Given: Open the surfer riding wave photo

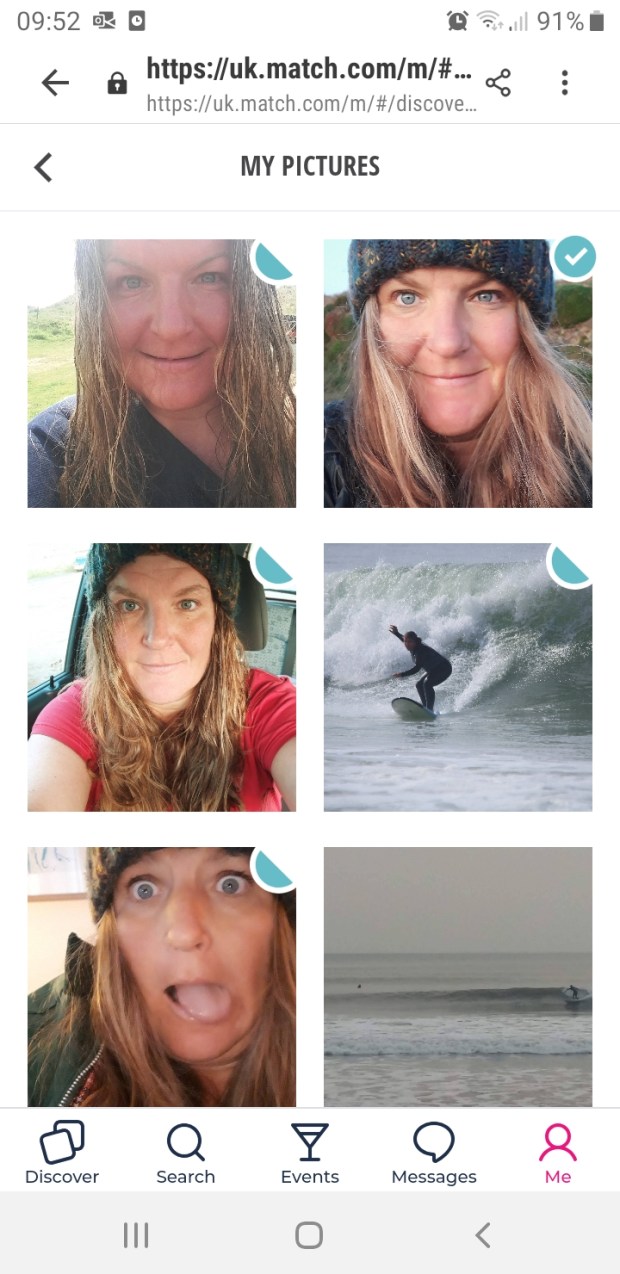Looking at the screenshot, I should 457,677.
